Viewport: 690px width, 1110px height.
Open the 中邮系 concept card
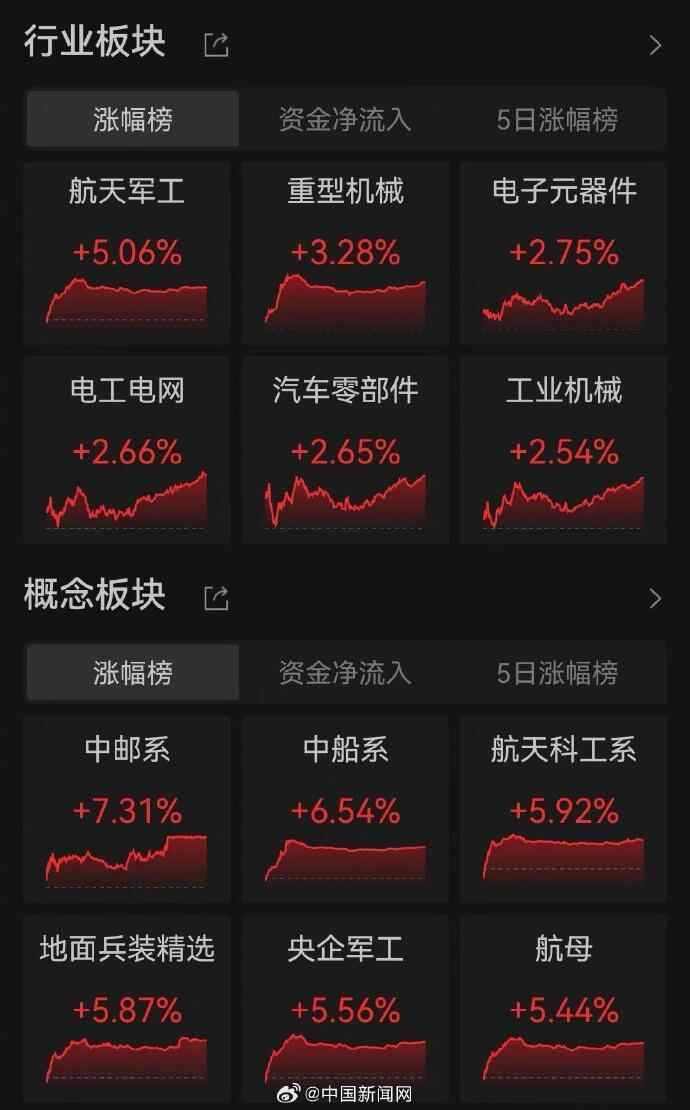[126, 808]
